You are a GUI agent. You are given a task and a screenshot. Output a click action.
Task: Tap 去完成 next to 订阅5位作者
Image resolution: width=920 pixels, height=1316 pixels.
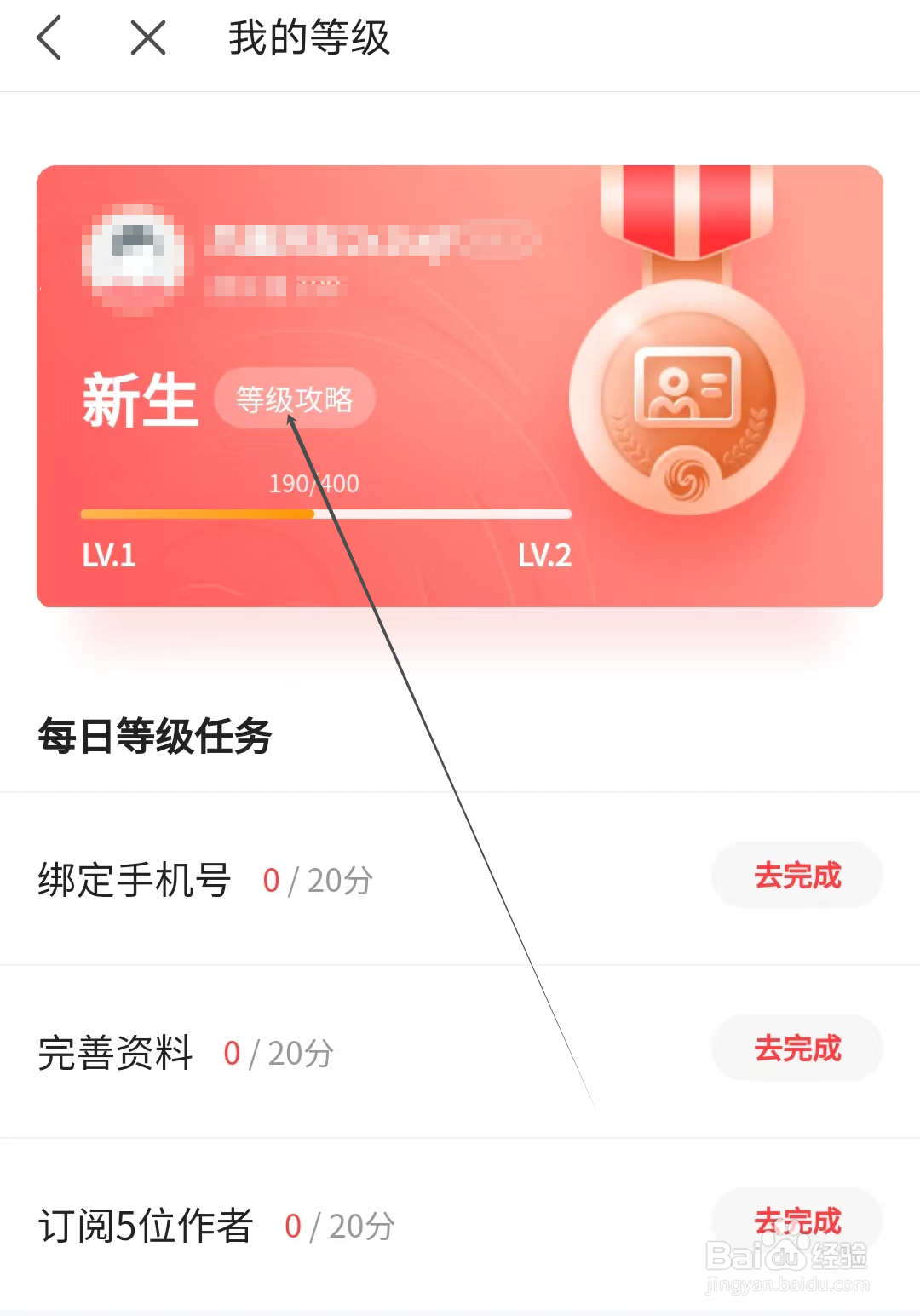(x=796, y=1221)
